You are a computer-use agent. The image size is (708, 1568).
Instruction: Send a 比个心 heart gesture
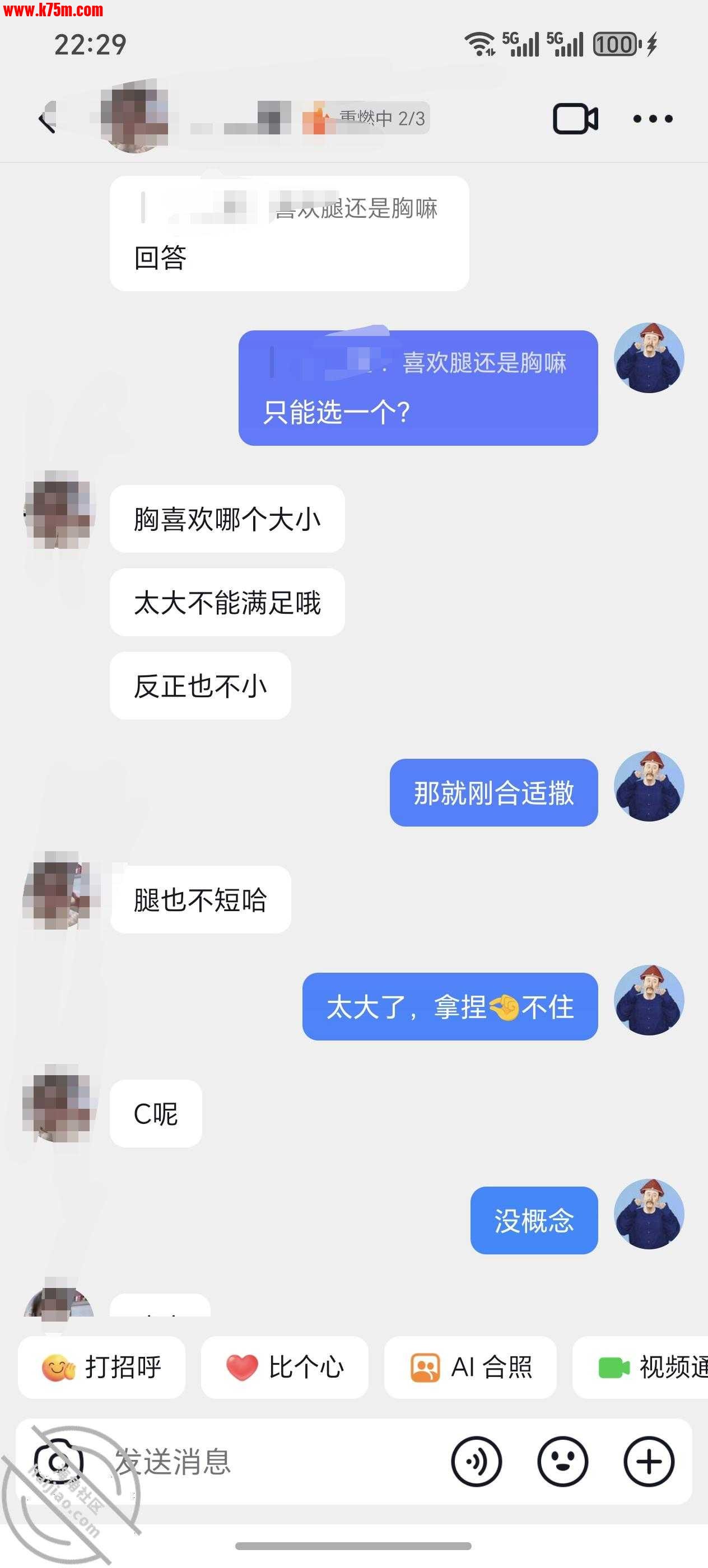tap(285, 1368)
